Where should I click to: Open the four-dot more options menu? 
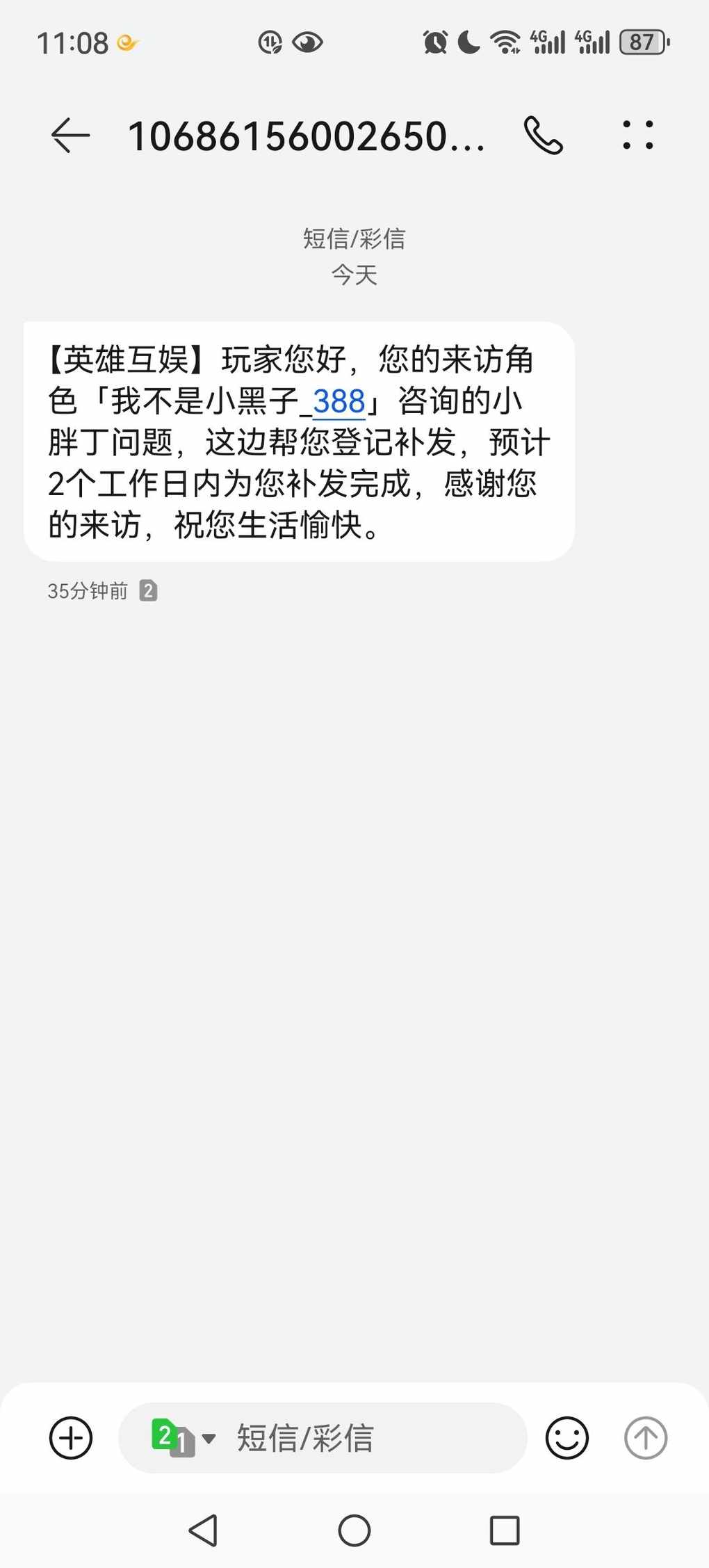(x=637, y=135)
